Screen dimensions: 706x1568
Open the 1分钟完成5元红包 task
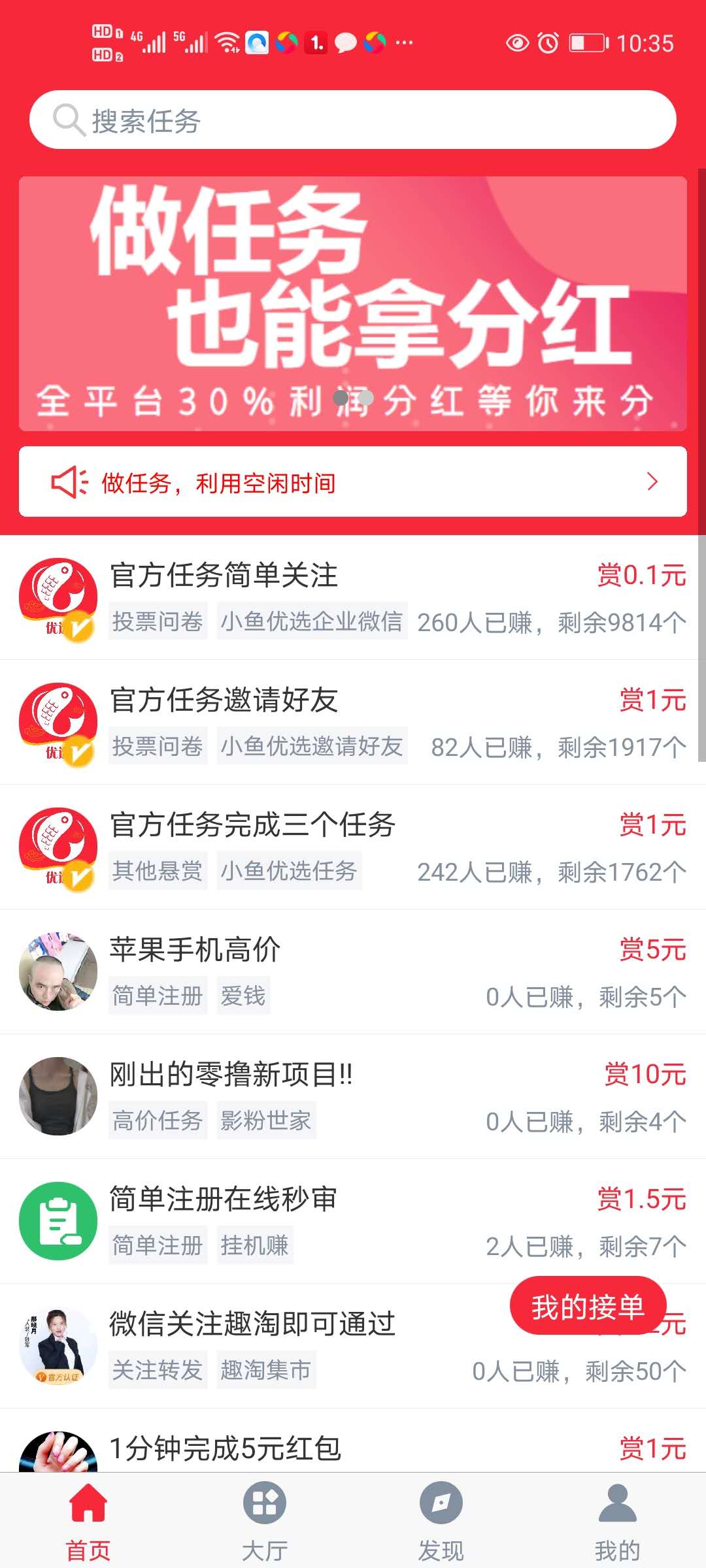coord(353,1449)
